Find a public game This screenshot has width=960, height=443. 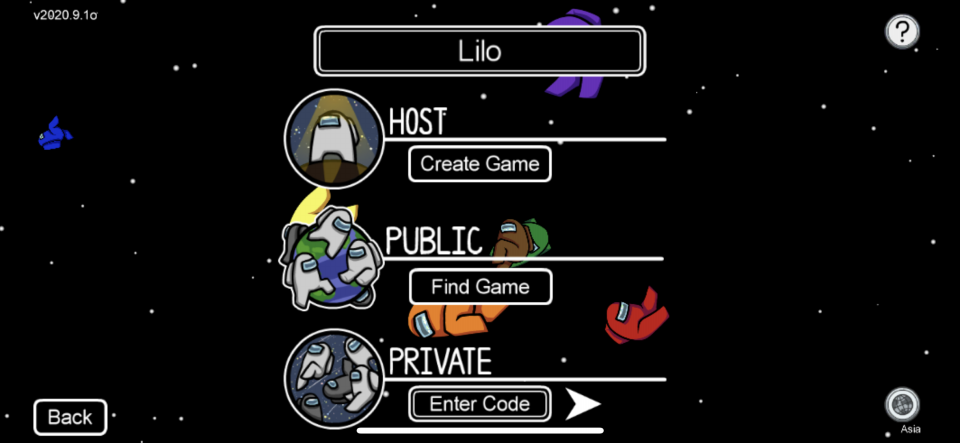[x=480, y=287]
